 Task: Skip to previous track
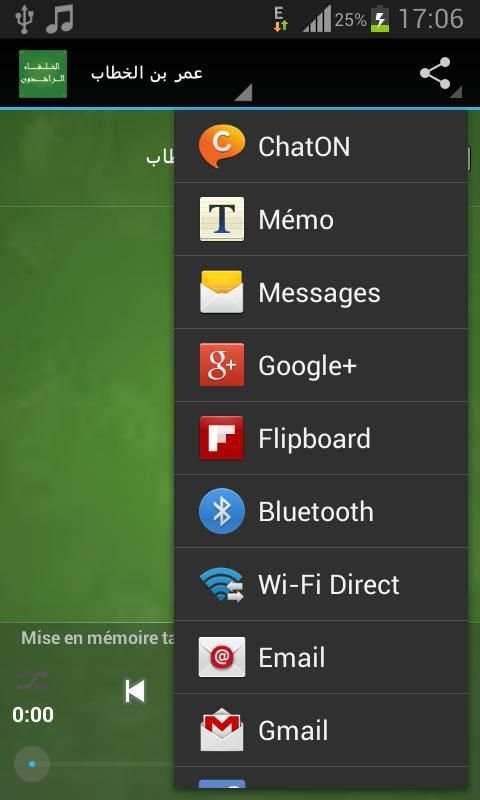pos(135,692)
